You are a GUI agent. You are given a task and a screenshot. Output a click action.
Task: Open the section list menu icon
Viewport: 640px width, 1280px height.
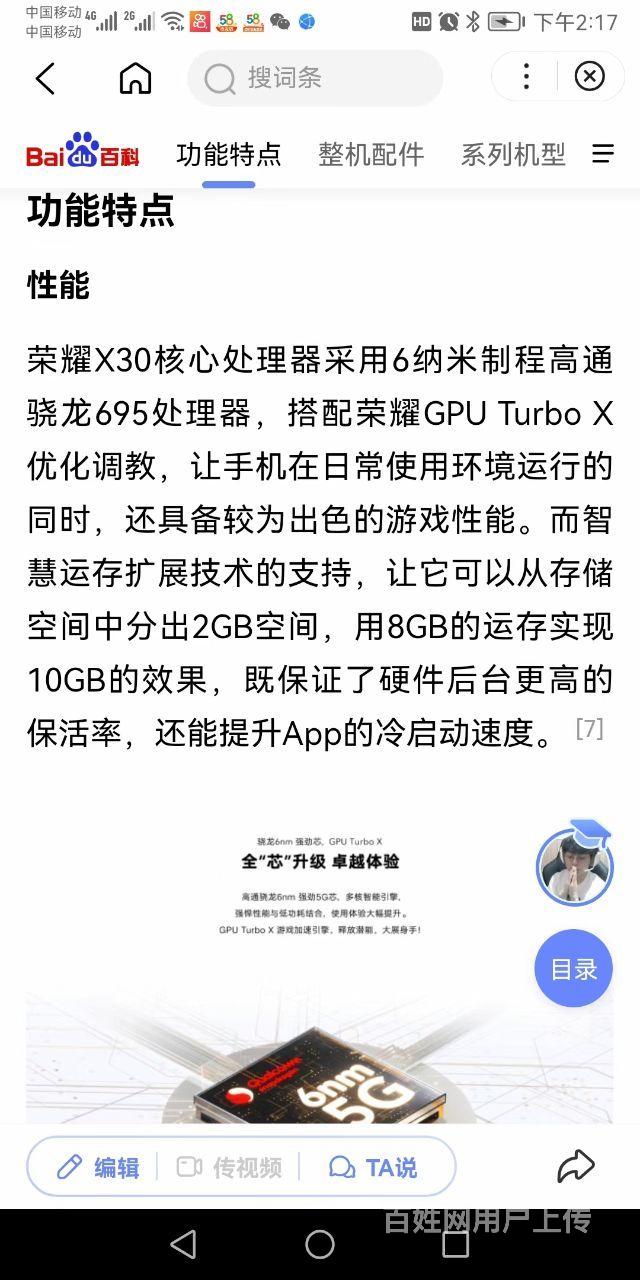point(603,153)
